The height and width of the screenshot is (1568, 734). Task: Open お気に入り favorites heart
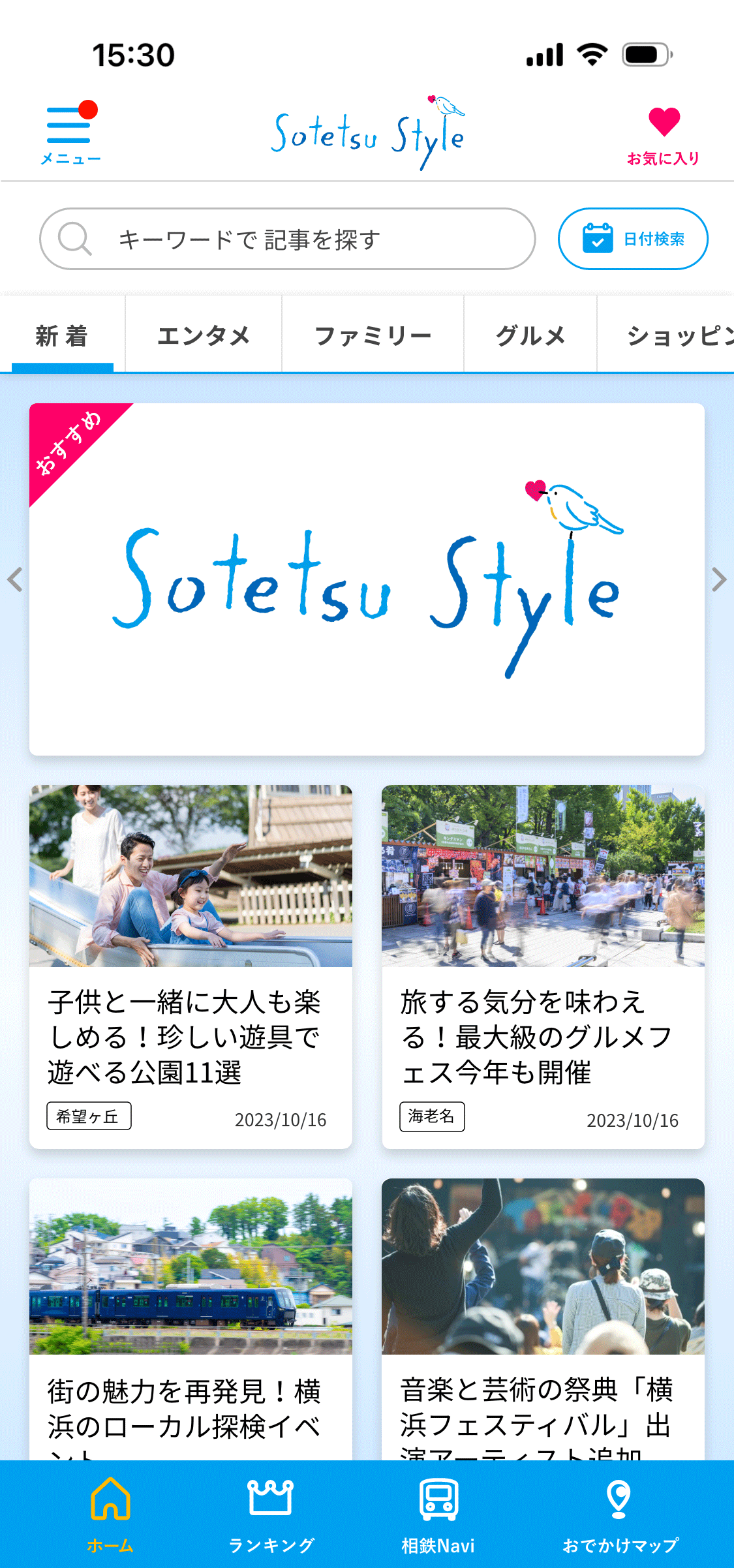(x=664, y=134)
